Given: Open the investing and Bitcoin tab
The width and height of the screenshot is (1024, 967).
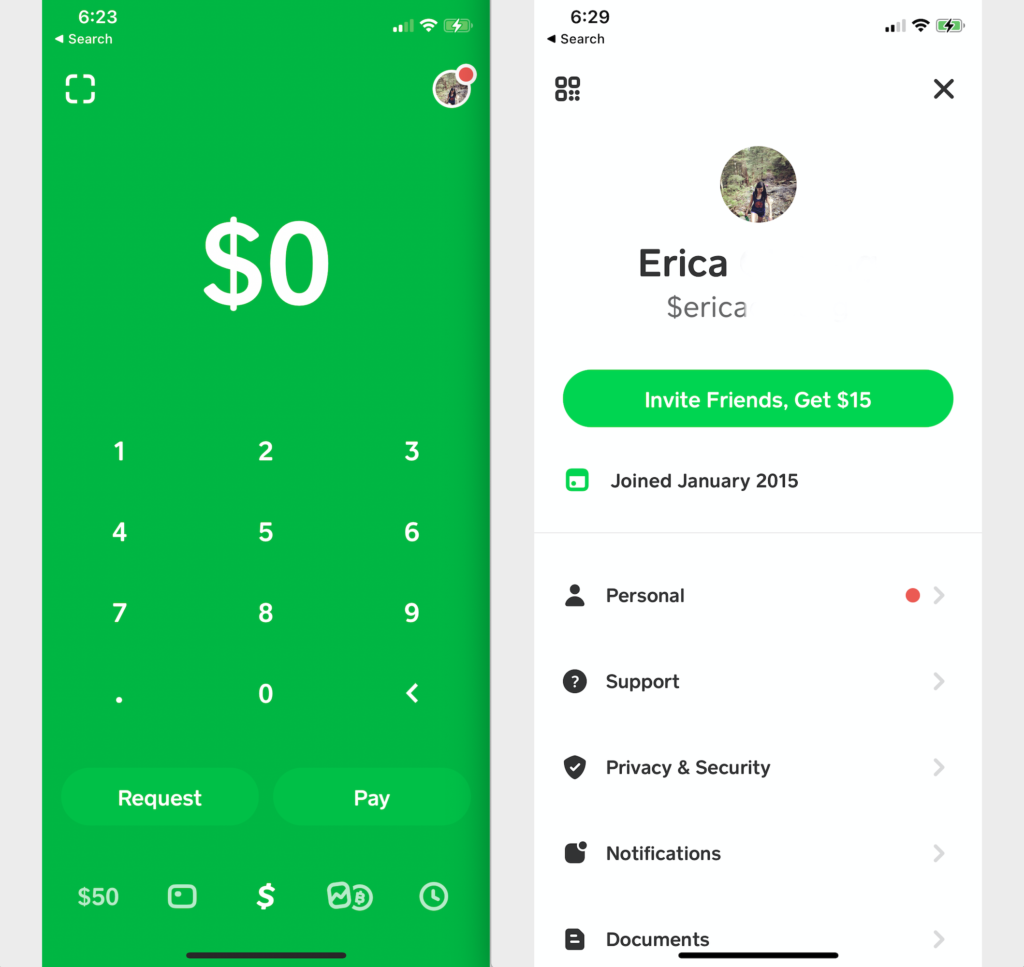Looking at the screenshot, I should point(349,897).
